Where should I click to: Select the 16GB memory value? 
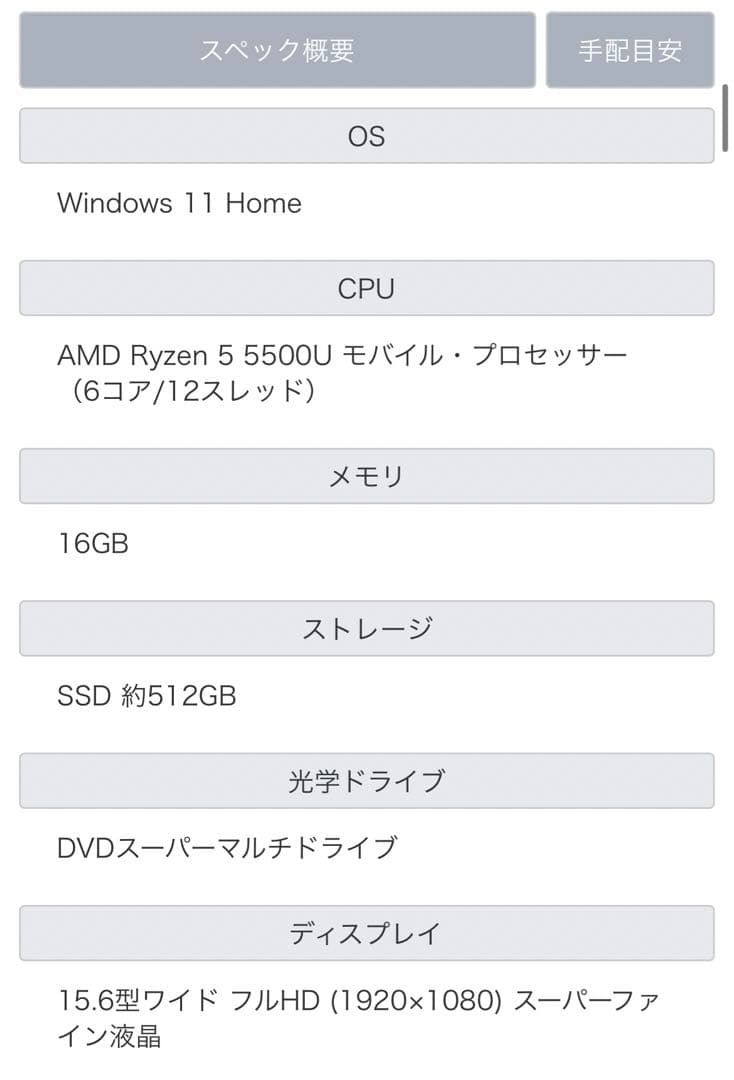pyautogui.click(x=94, y=543)
